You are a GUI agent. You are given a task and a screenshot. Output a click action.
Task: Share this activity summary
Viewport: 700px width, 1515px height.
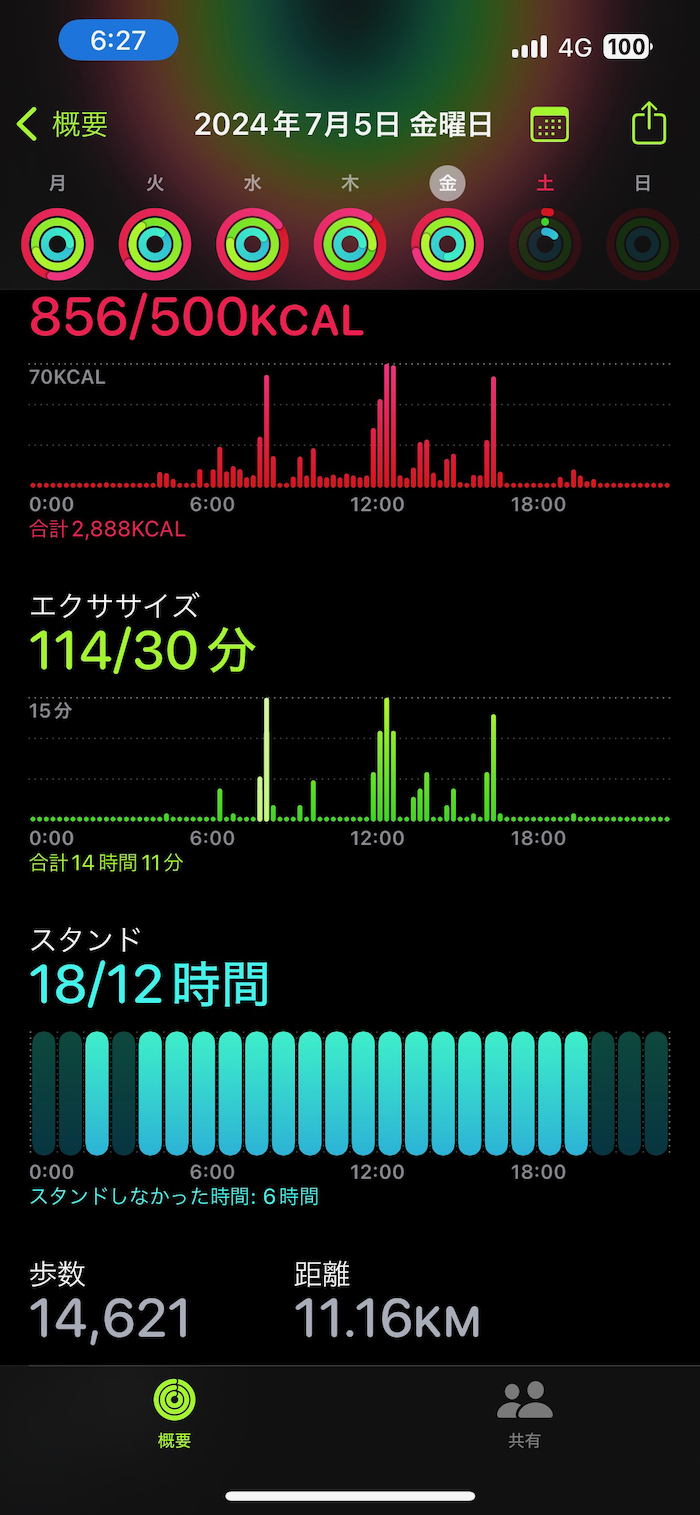[649, 123]
